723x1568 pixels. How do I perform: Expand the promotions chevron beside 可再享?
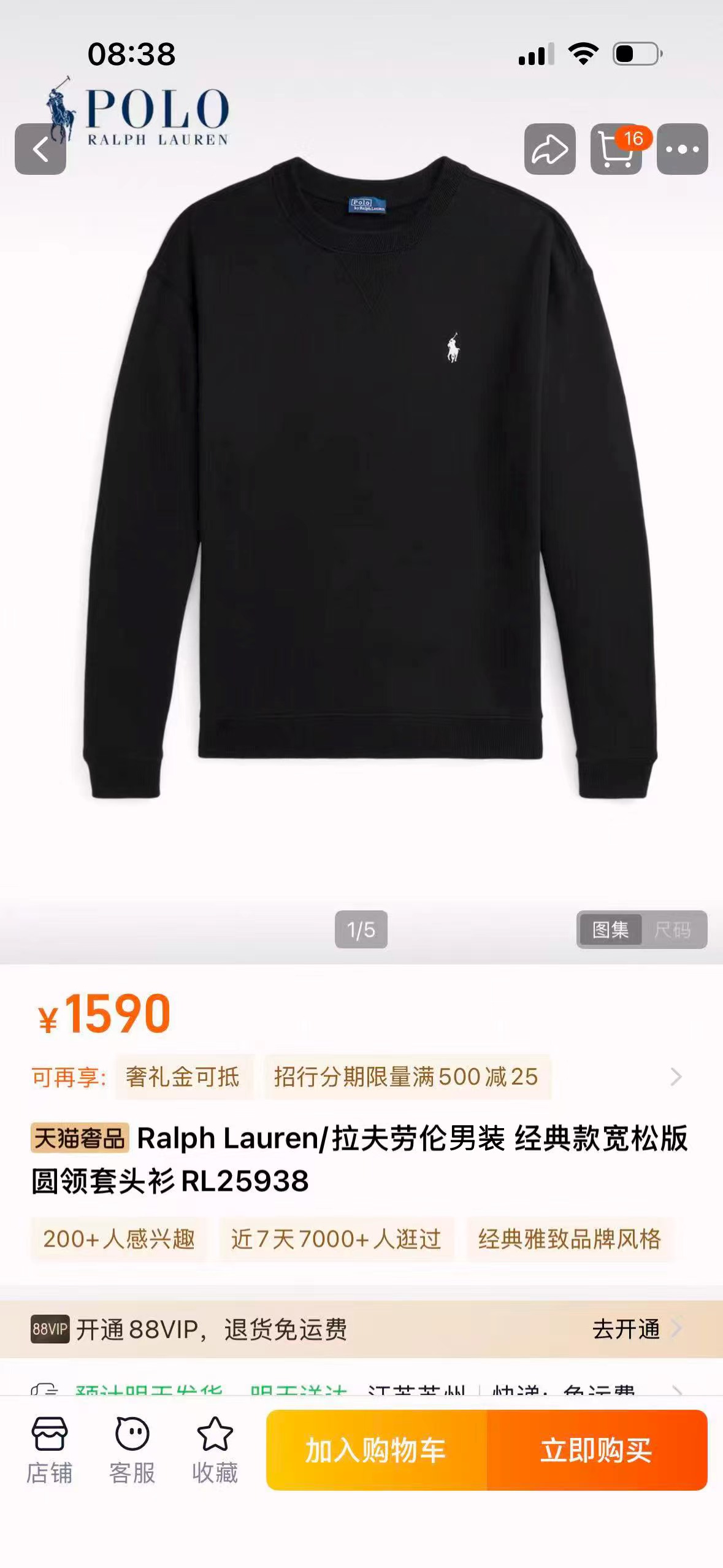point(676,1077)
